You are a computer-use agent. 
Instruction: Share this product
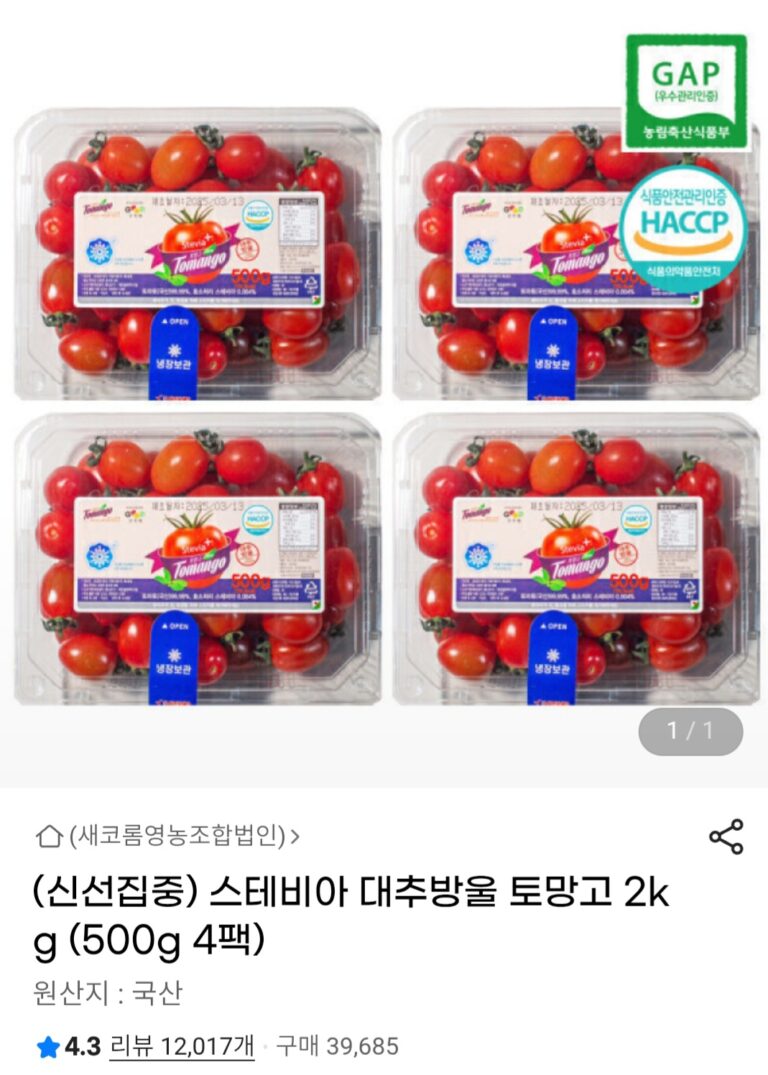coord(725,836)
